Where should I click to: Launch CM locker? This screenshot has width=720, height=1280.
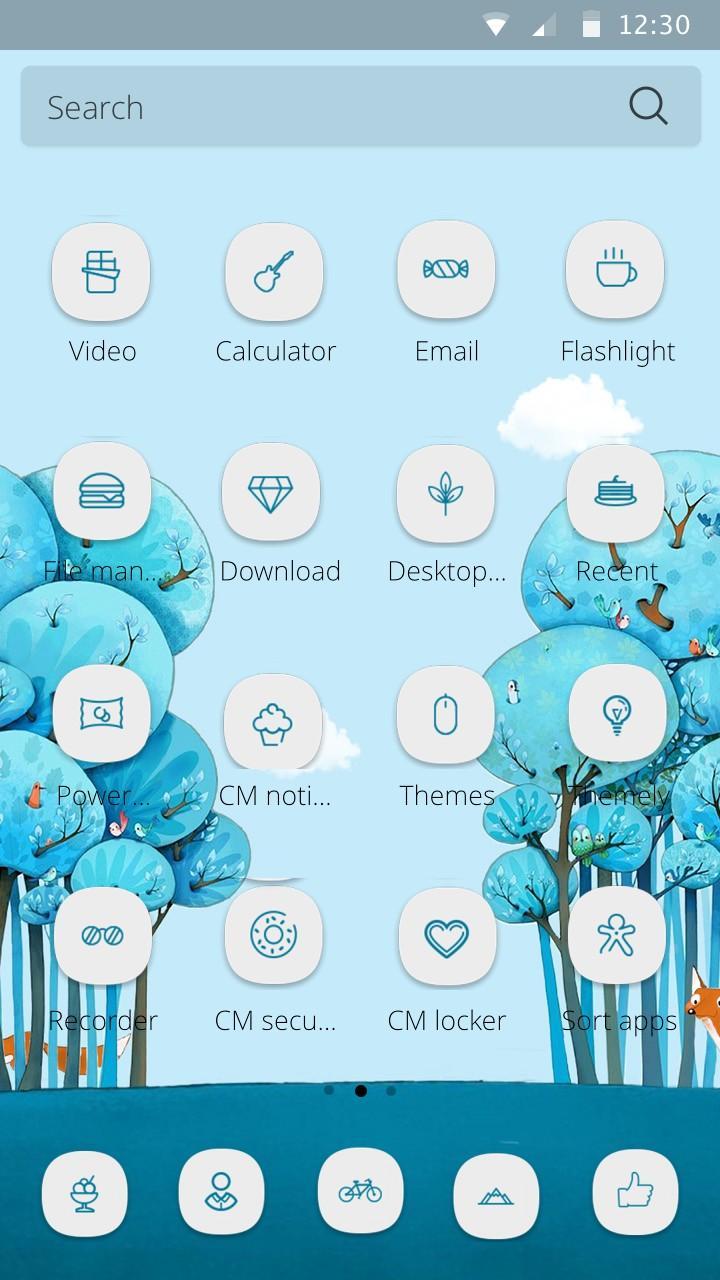[446, 938]
